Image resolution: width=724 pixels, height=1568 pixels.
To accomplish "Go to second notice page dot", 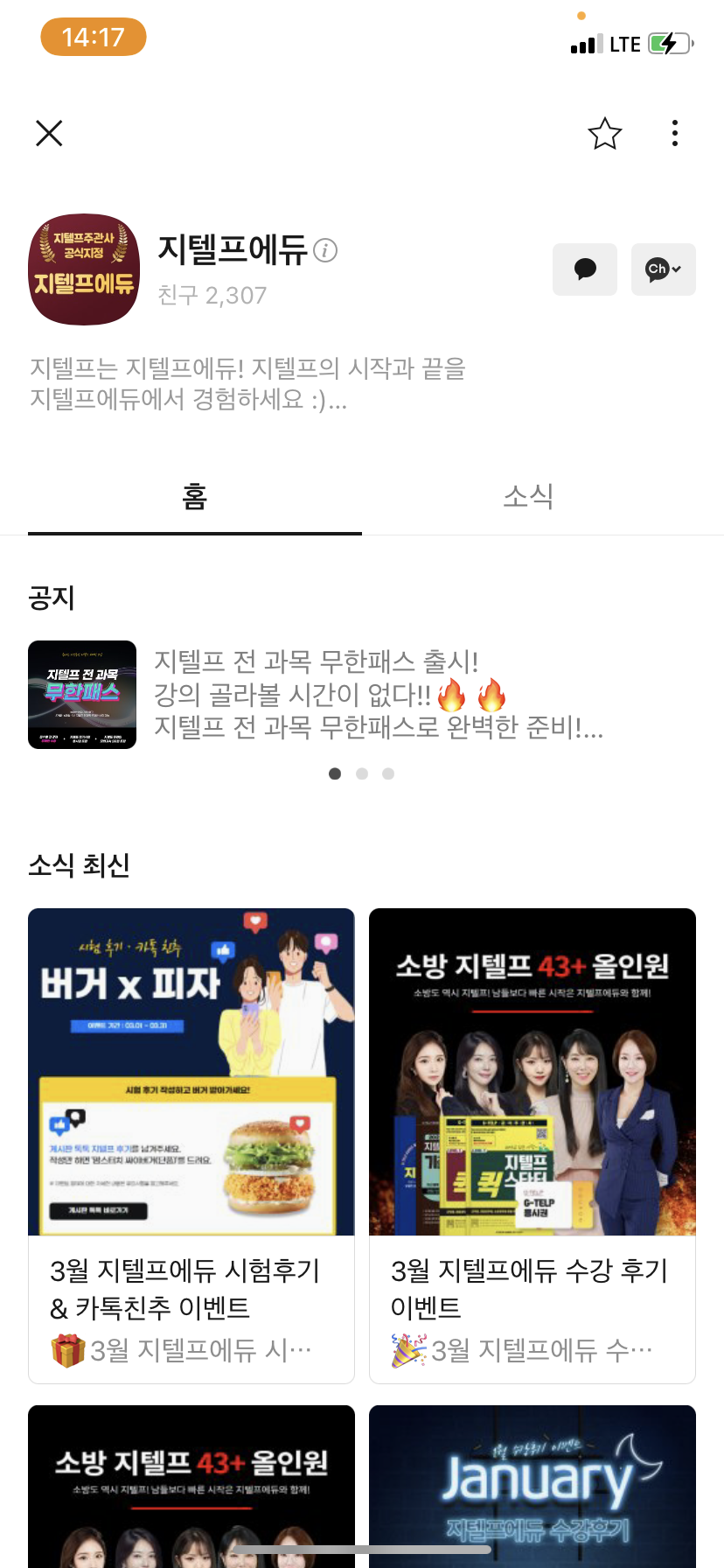I will click(x=362, y=773).
